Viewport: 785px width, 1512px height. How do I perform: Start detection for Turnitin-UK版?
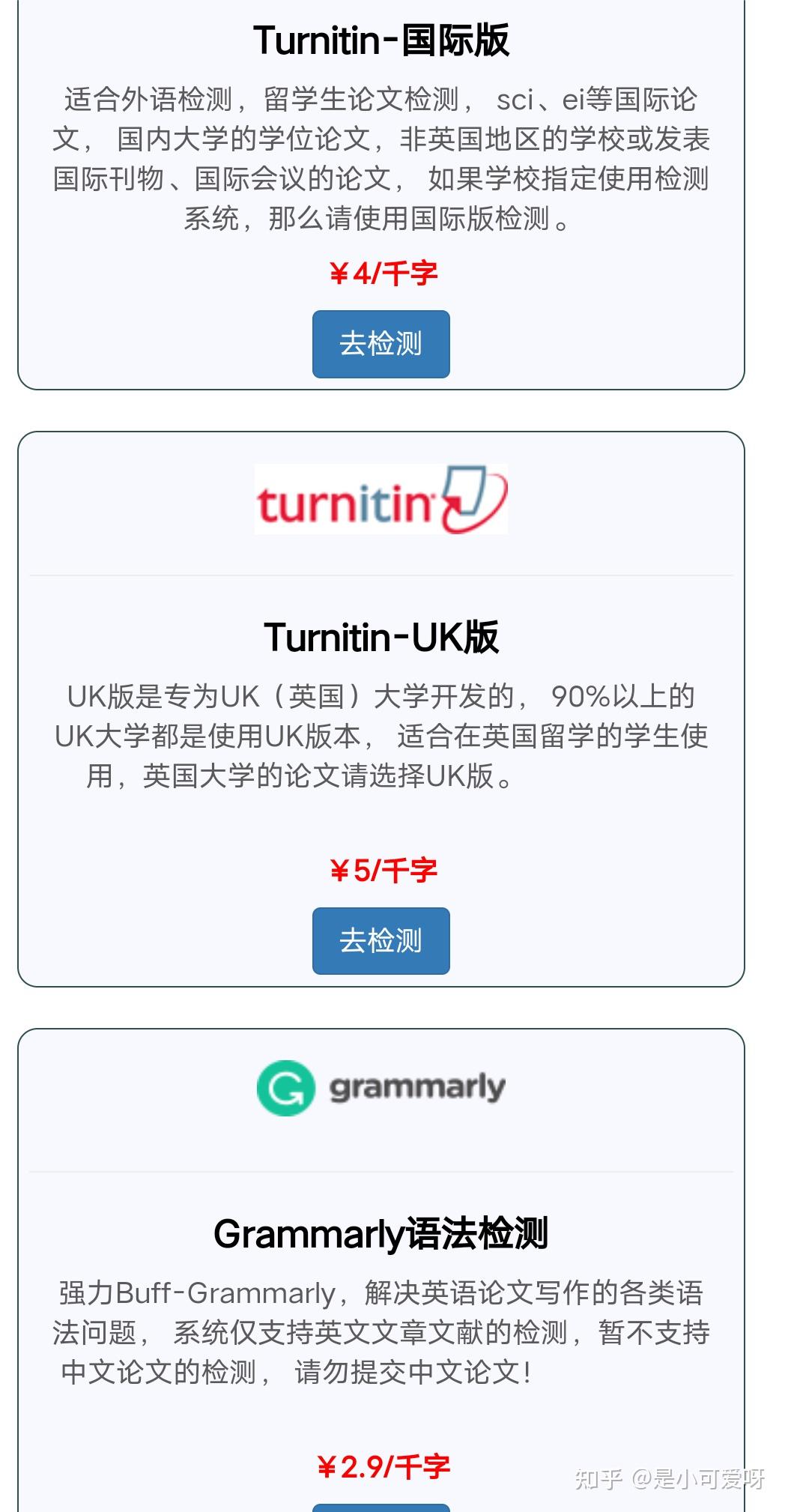point(381,940)
